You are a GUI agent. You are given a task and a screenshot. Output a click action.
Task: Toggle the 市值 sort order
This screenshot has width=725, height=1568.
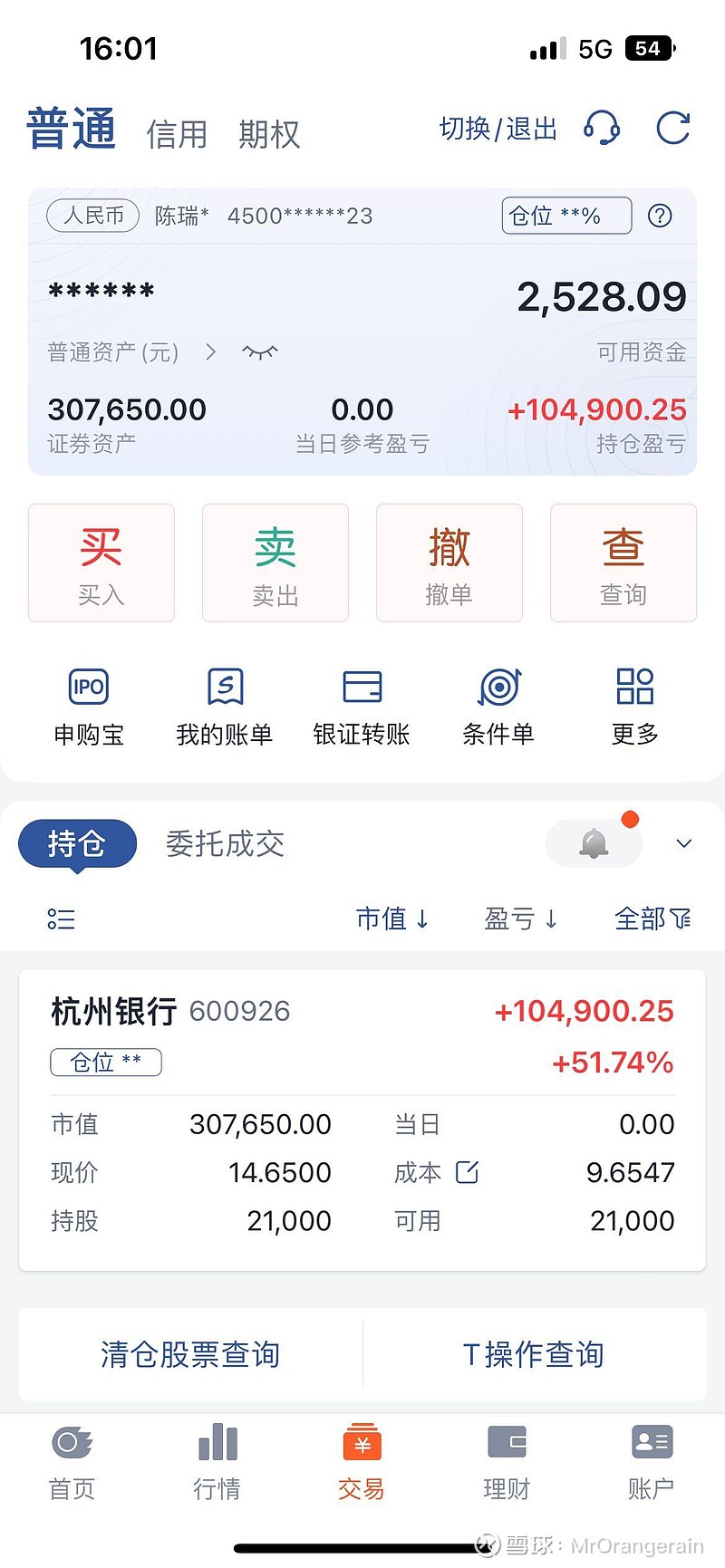coord(394,919)
